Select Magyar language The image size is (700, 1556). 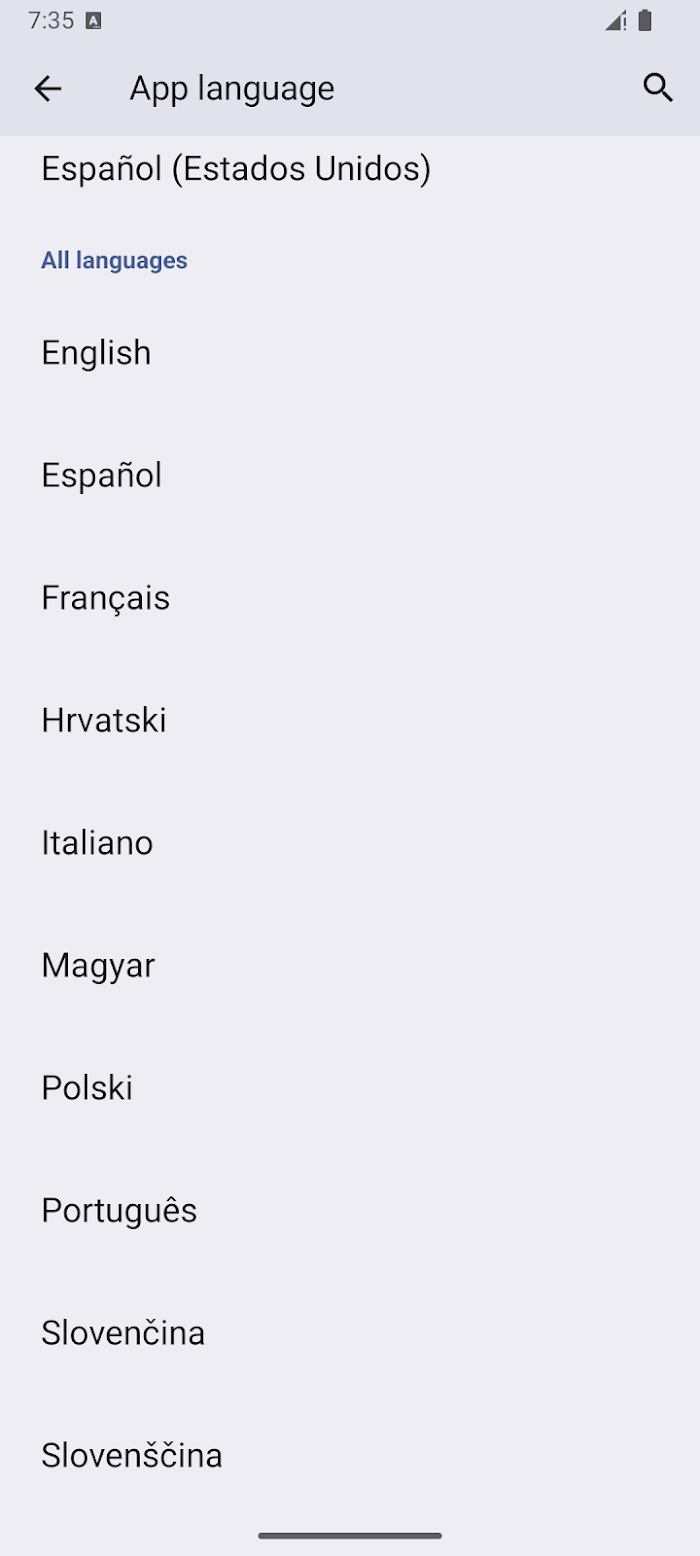(x=350, y=965)
